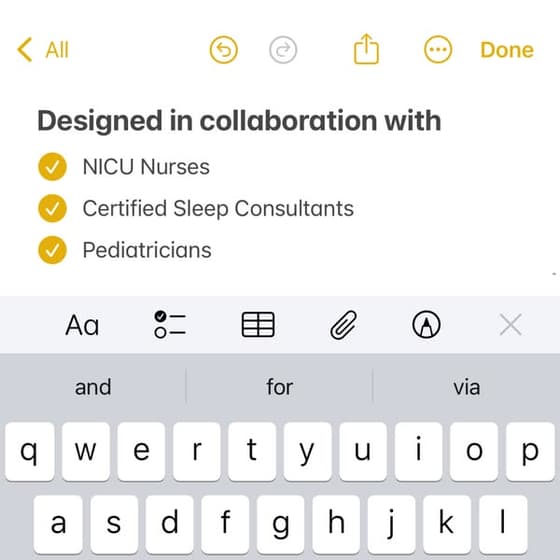This screenshot has height=560, width=560.
Task: Pick the "via" word suggestion
Action: click(466, 387)
